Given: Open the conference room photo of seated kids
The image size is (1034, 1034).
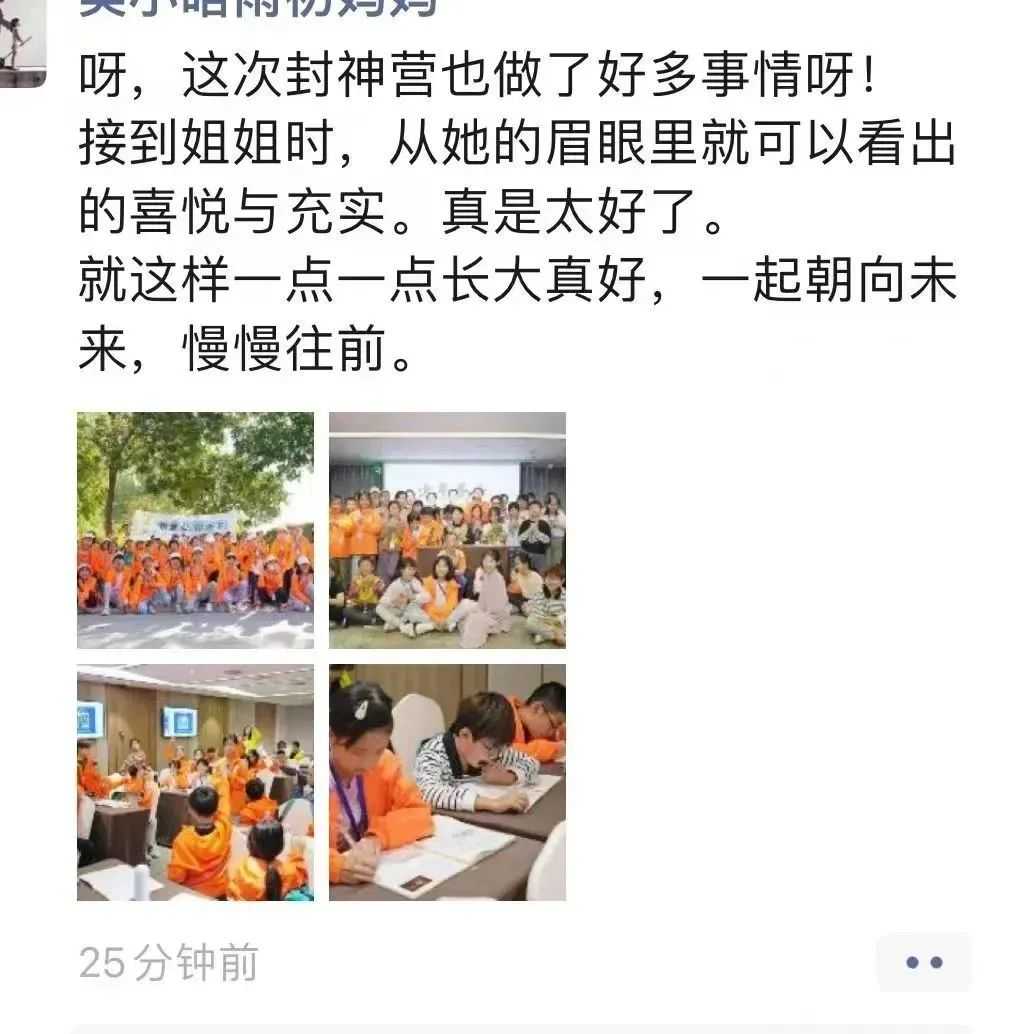Looking at the screenshot, I should click(x=195, y=782).
